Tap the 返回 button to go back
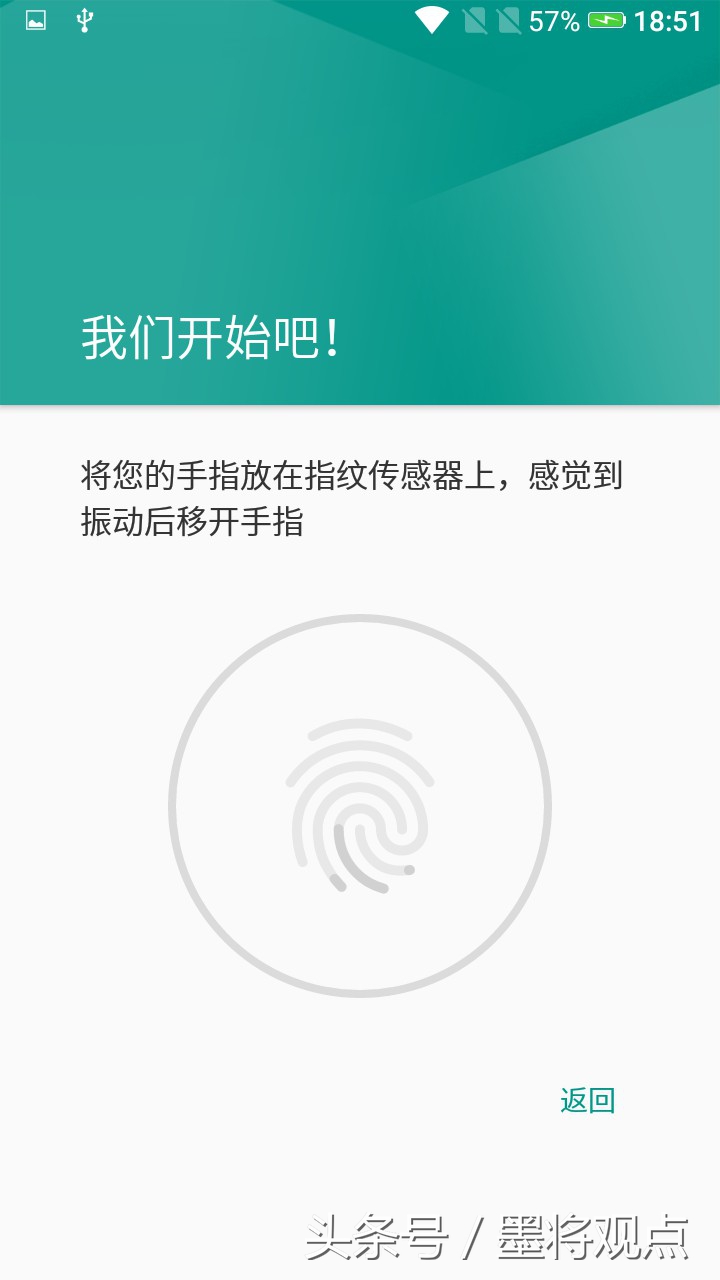Image resolution: width=720 pixels, height=1280 pixels. 587,1101
